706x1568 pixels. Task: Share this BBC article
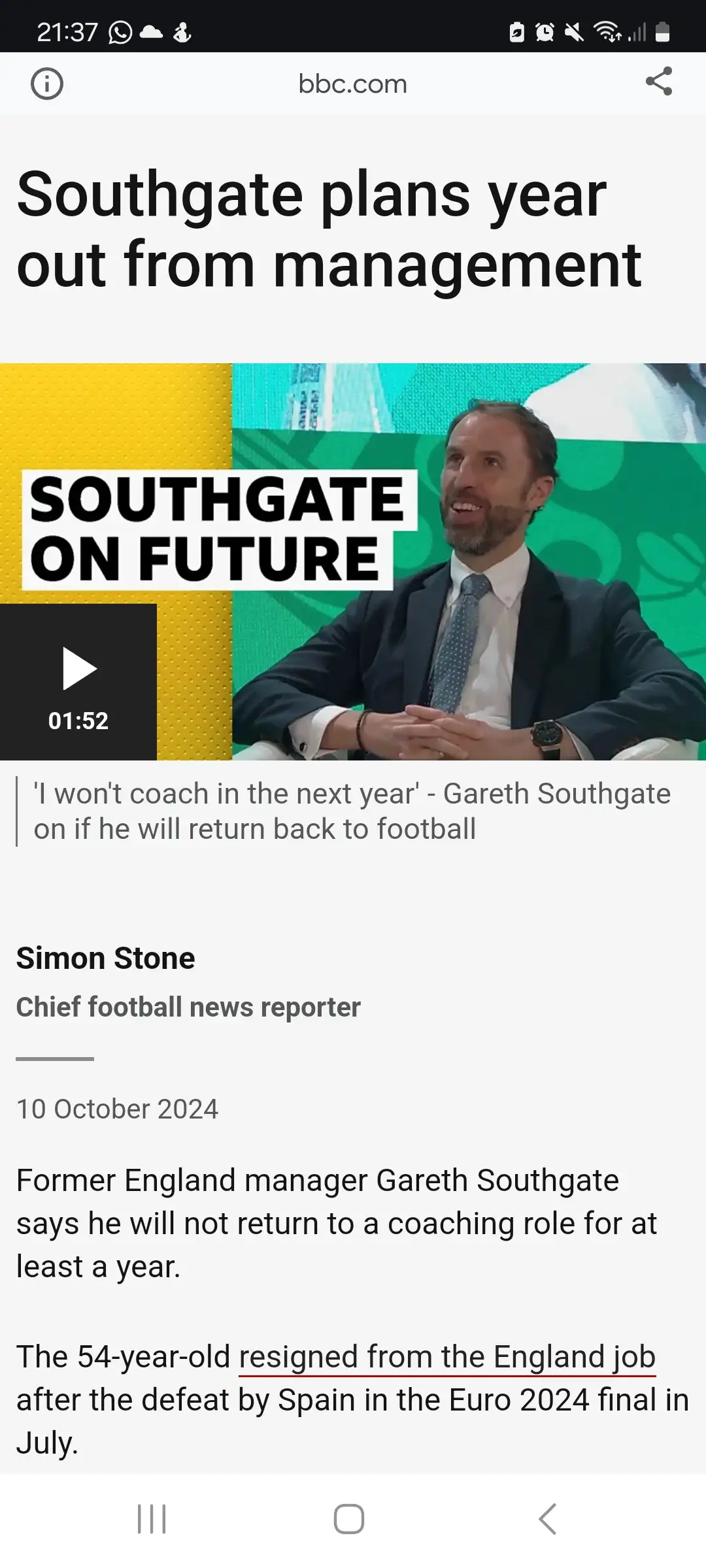point(658,82)
